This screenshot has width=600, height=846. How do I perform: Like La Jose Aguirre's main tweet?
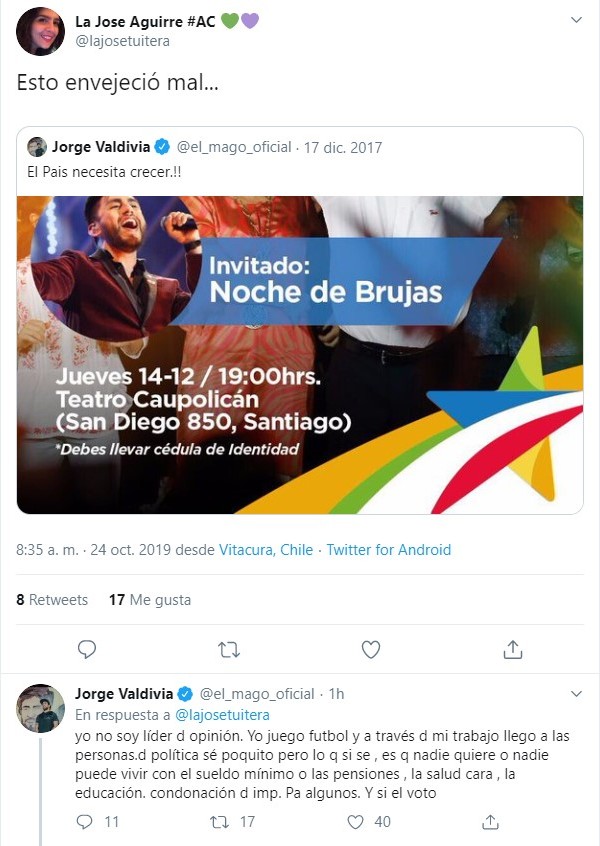point(371,650)
